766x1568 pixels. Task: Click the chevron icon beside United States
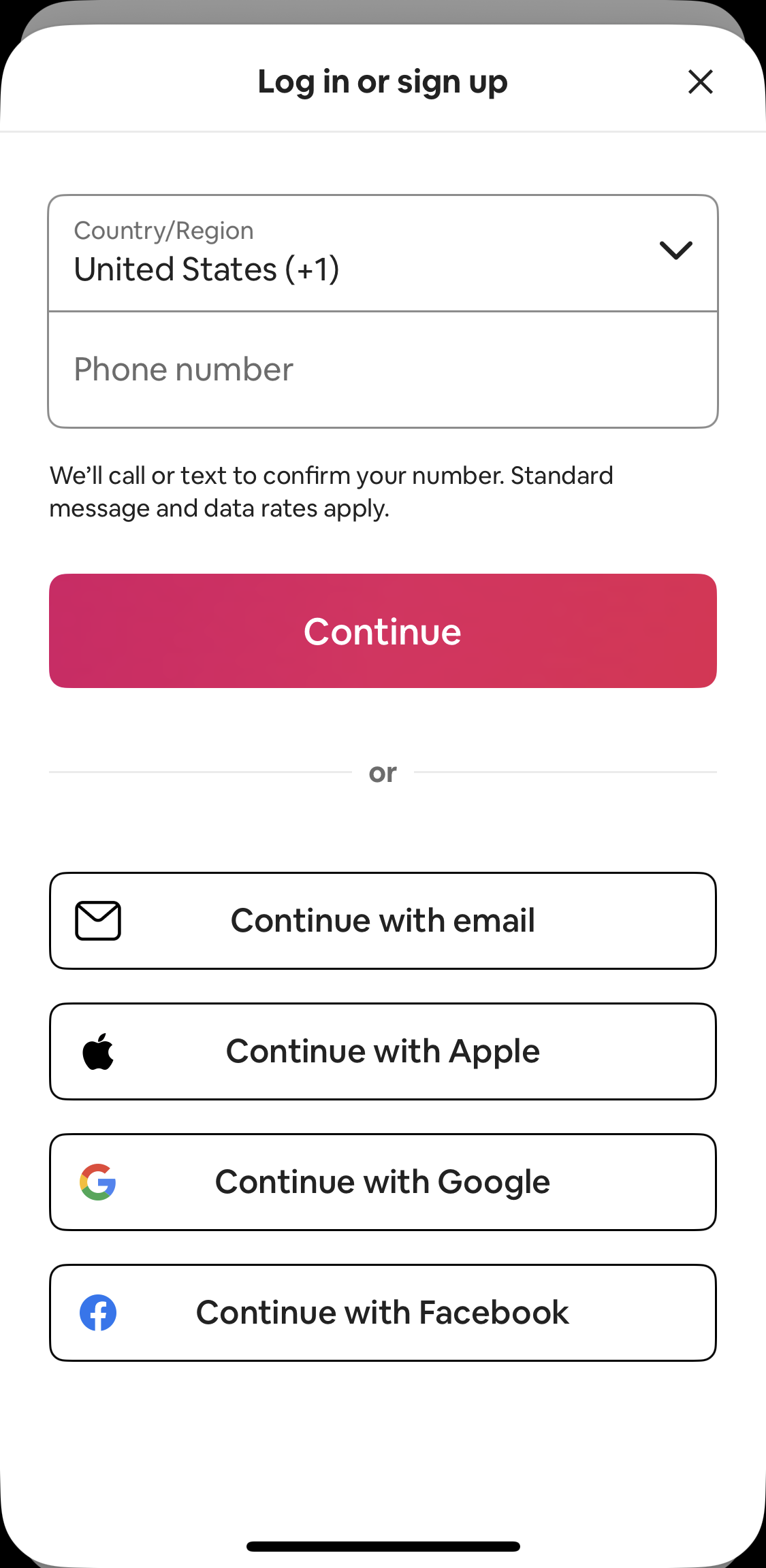click(677, 250)
